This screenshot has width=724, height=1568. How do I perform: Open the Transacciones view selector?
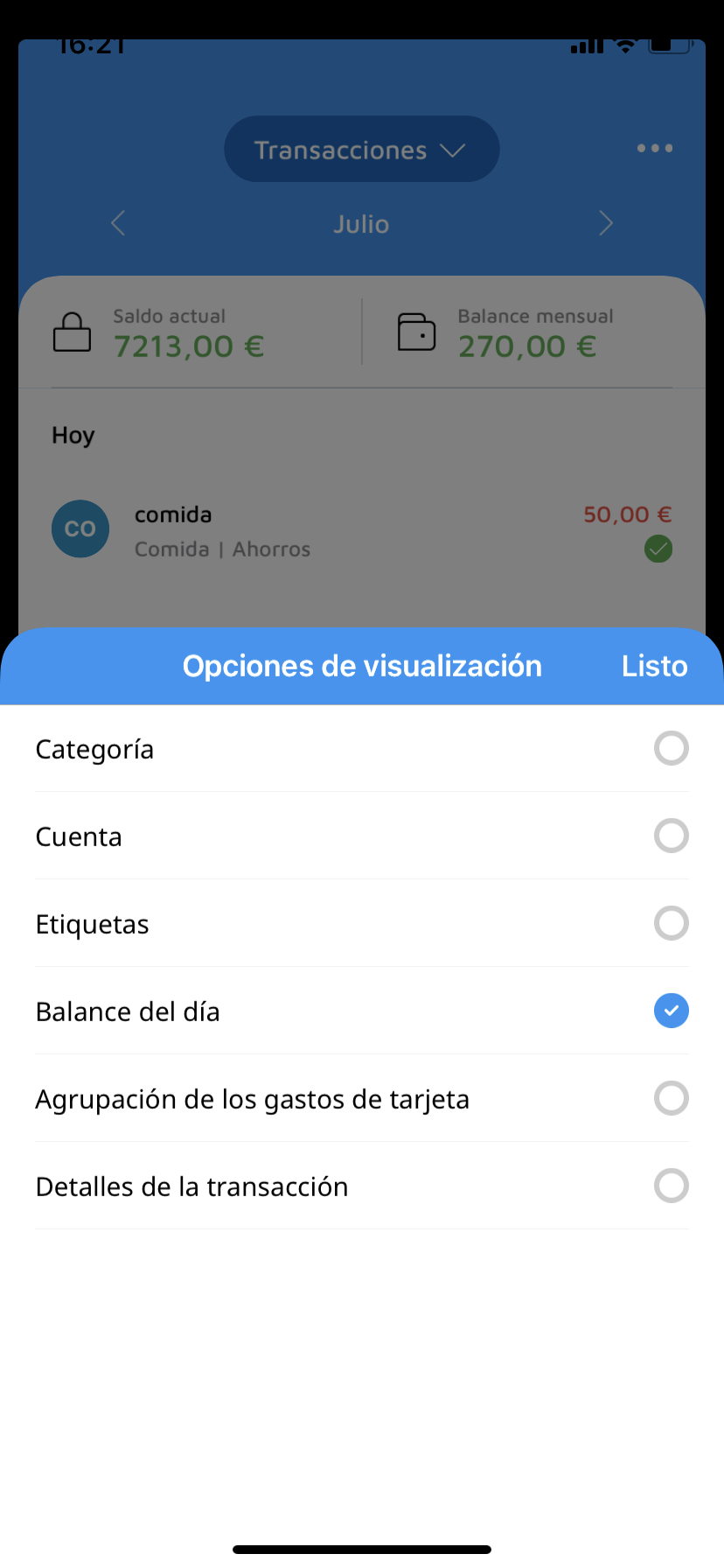361,149
